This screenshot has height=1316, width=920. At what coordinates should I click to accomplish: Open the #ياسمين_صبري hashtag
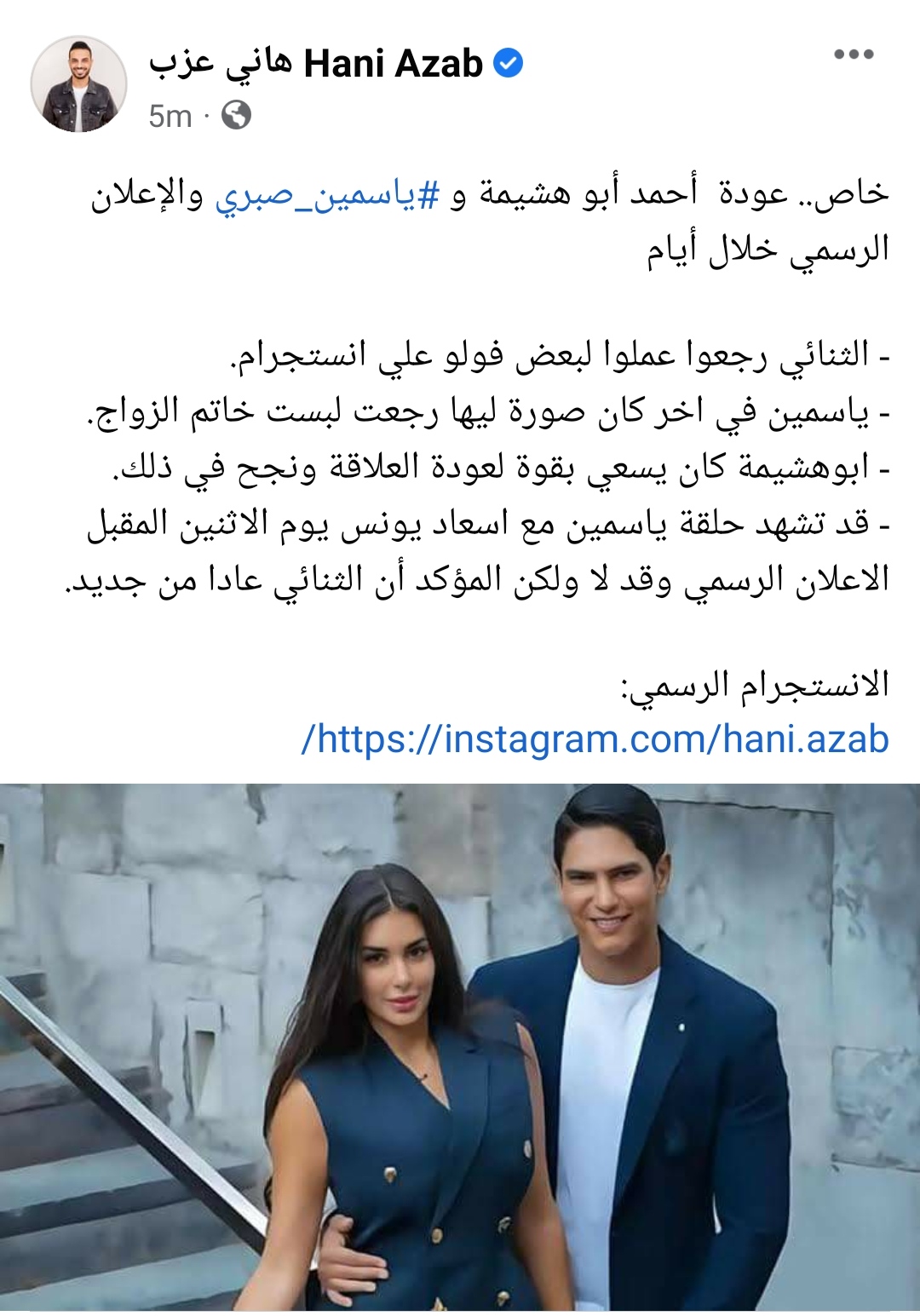[327, 195]
